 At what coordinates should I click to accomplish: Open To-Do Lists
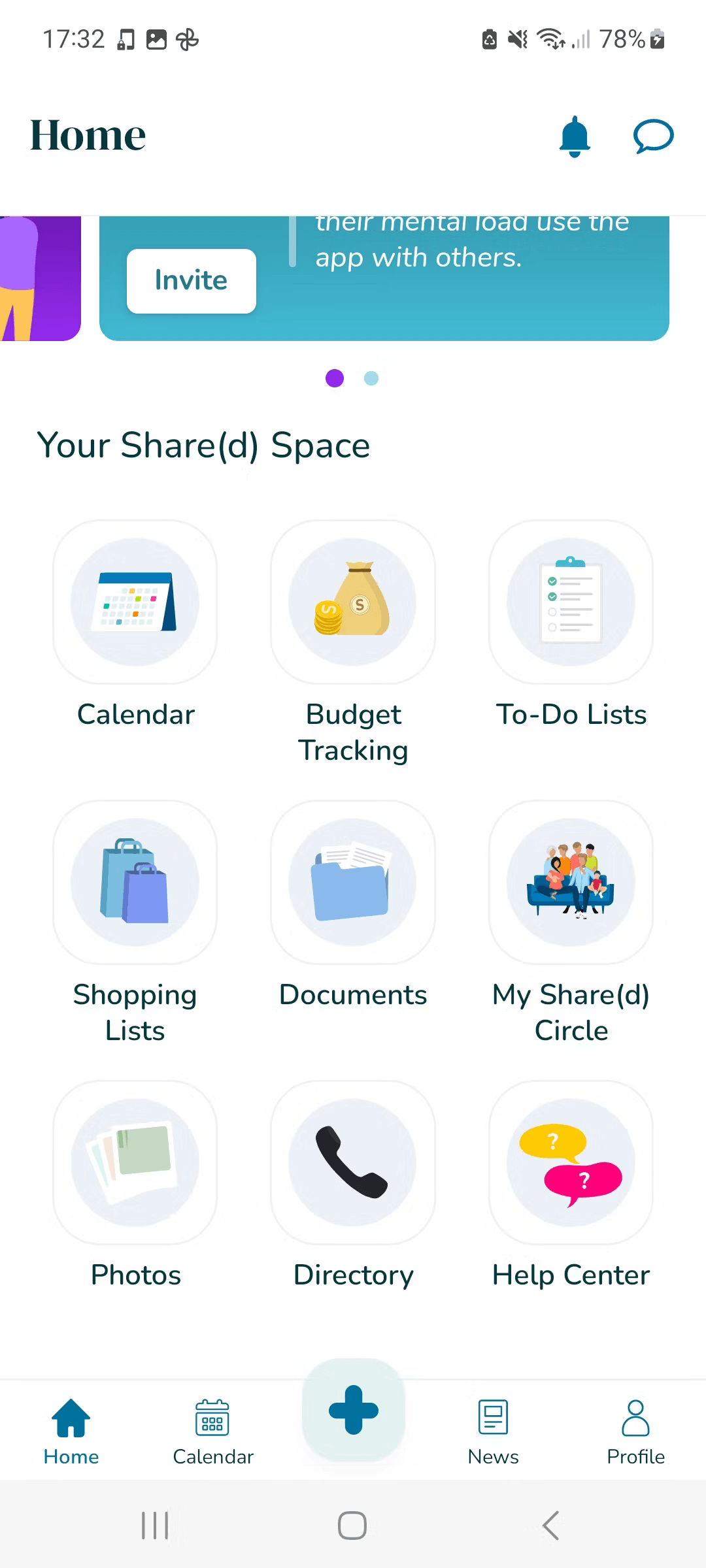pyautogui.click(x=571, y=602)
